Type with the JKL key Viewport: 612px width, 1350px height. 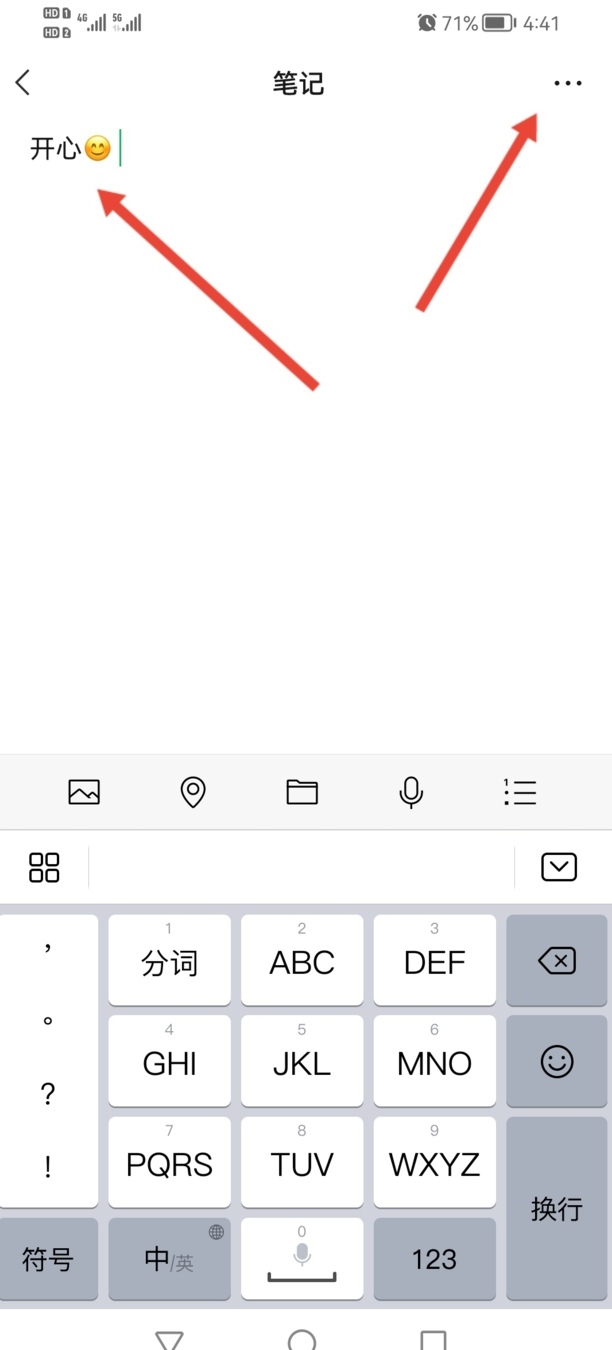click(x=302, y=1062)
